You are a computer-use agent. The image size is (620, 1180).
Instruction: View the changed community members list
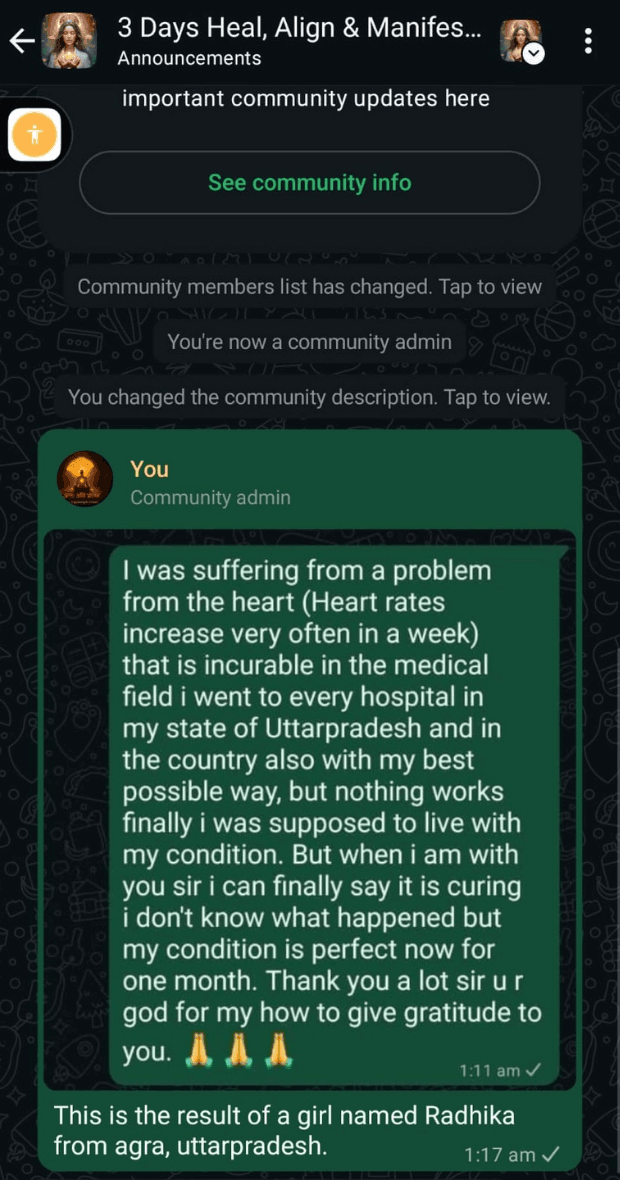(x=309, y=287)
